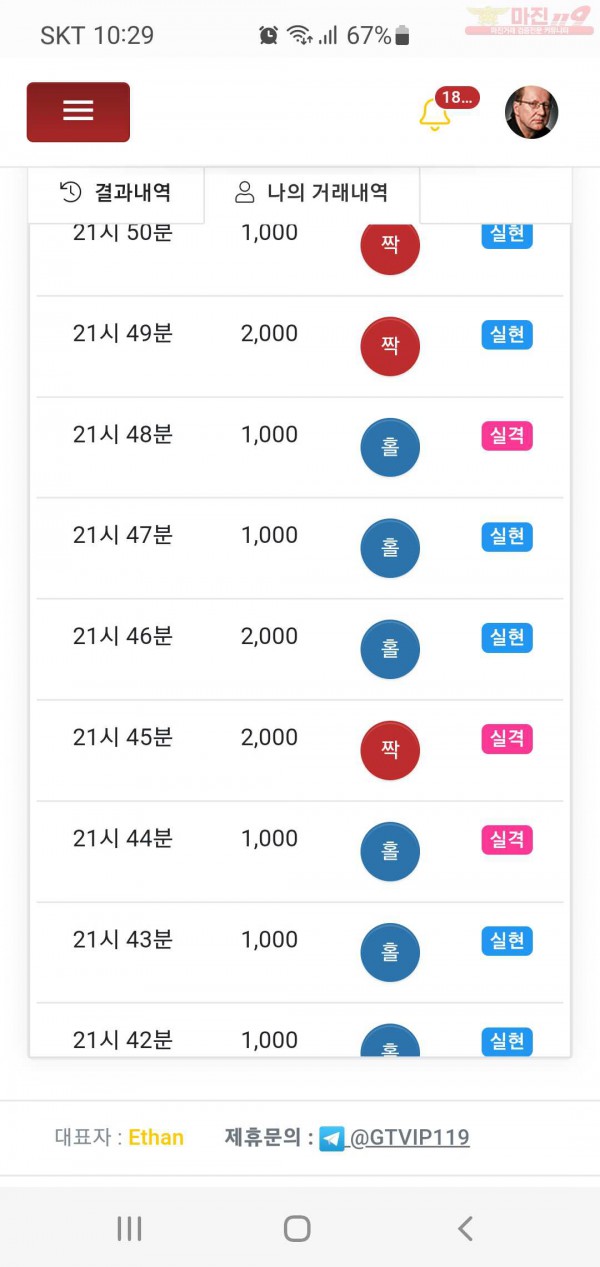Screen dimensions: 600x1267
Task: Open the profile avatar
Action: click(x=531, y=112)
